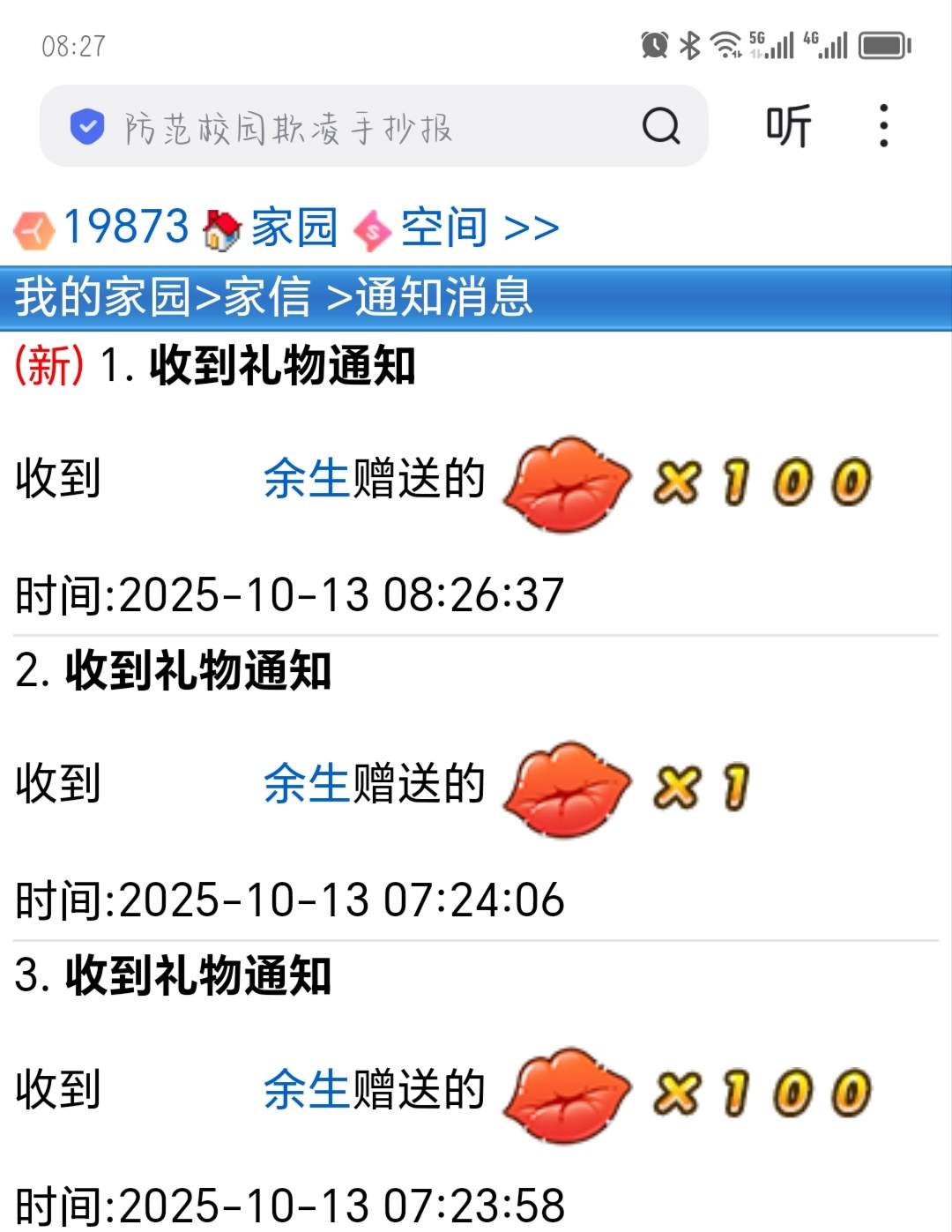Open the 19873 link
Image resolution: width=952 pixels, height=1232 pixels.
[x=125, y=228]
